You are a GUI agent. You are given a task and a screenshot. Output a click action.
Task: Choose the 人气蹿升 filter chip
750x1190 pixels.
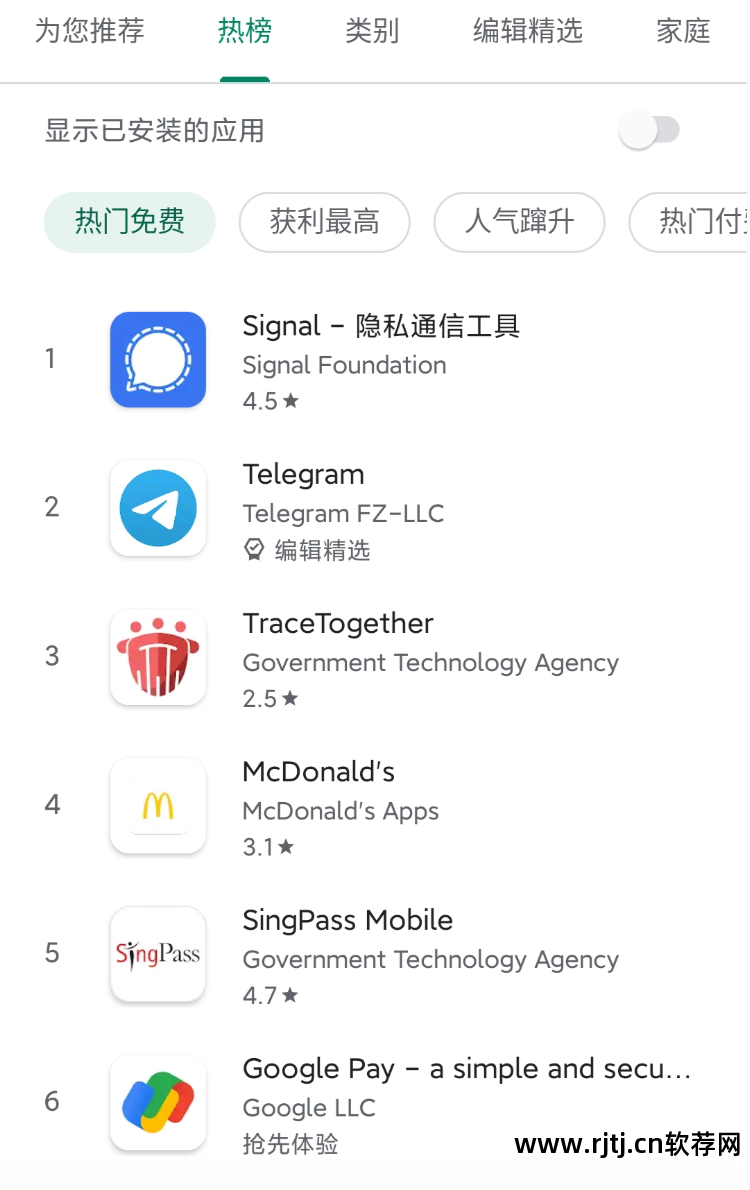[x=519, y=222]
